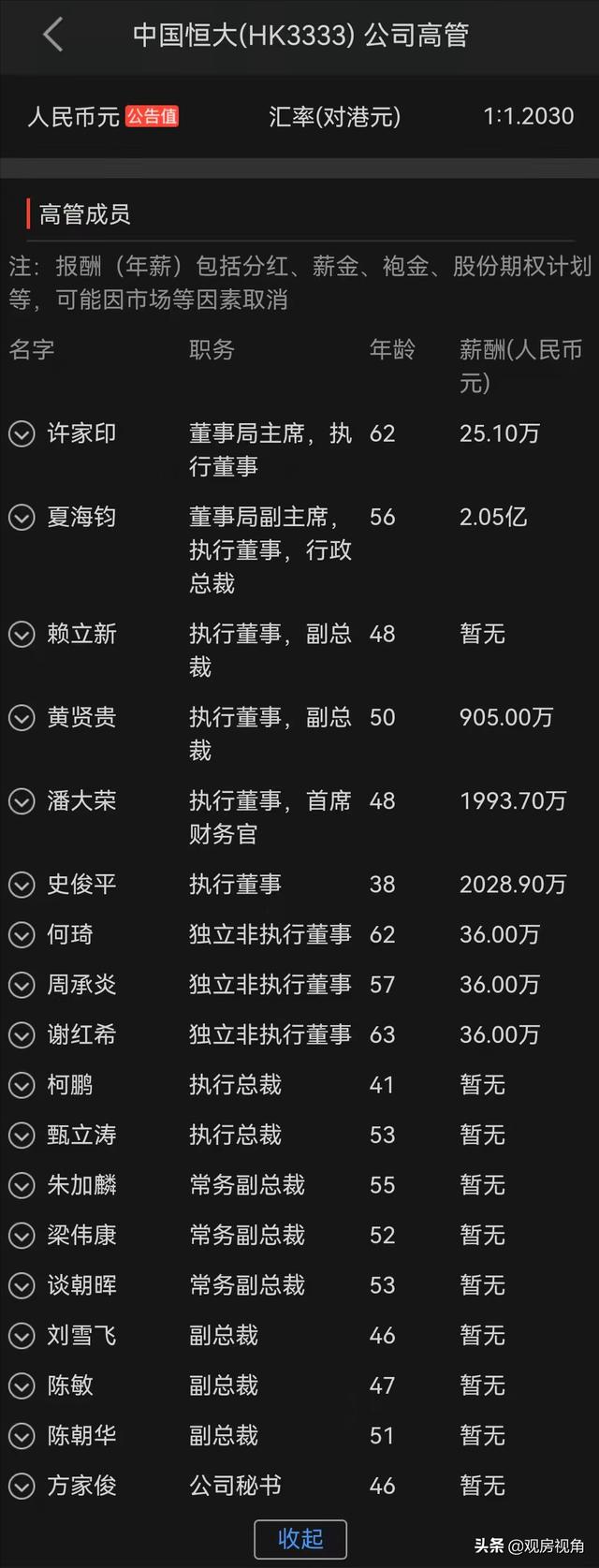The image size is (599, 1568).
Task: Expand details for 周承炎
Action: click(22, 984)
